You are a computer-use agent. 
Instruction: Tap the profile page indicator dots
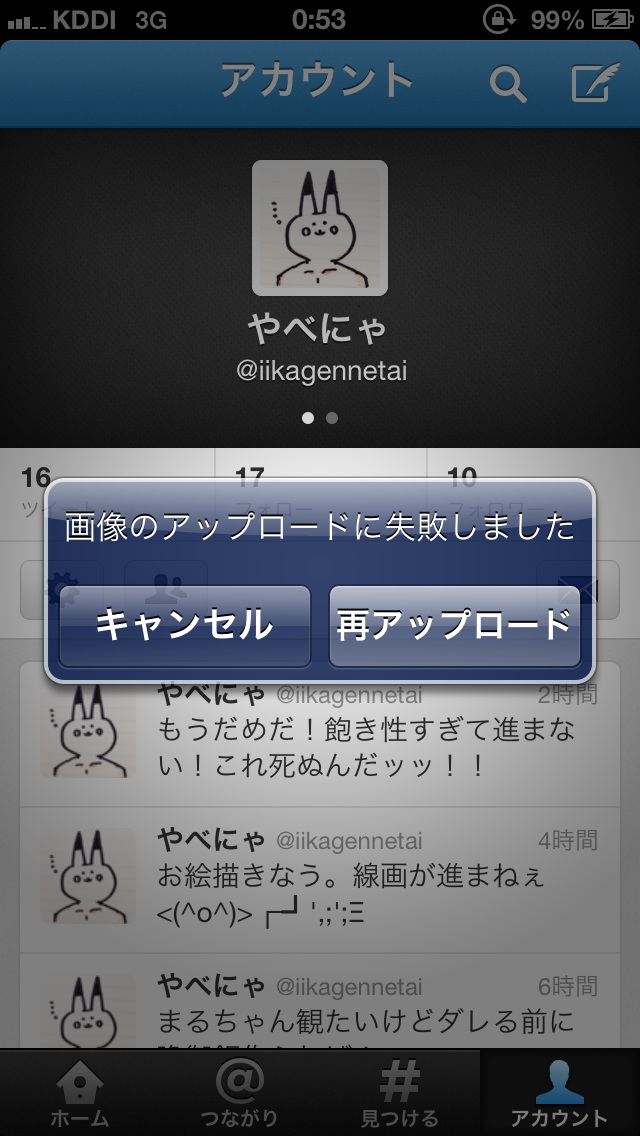(x=320, y=418)
